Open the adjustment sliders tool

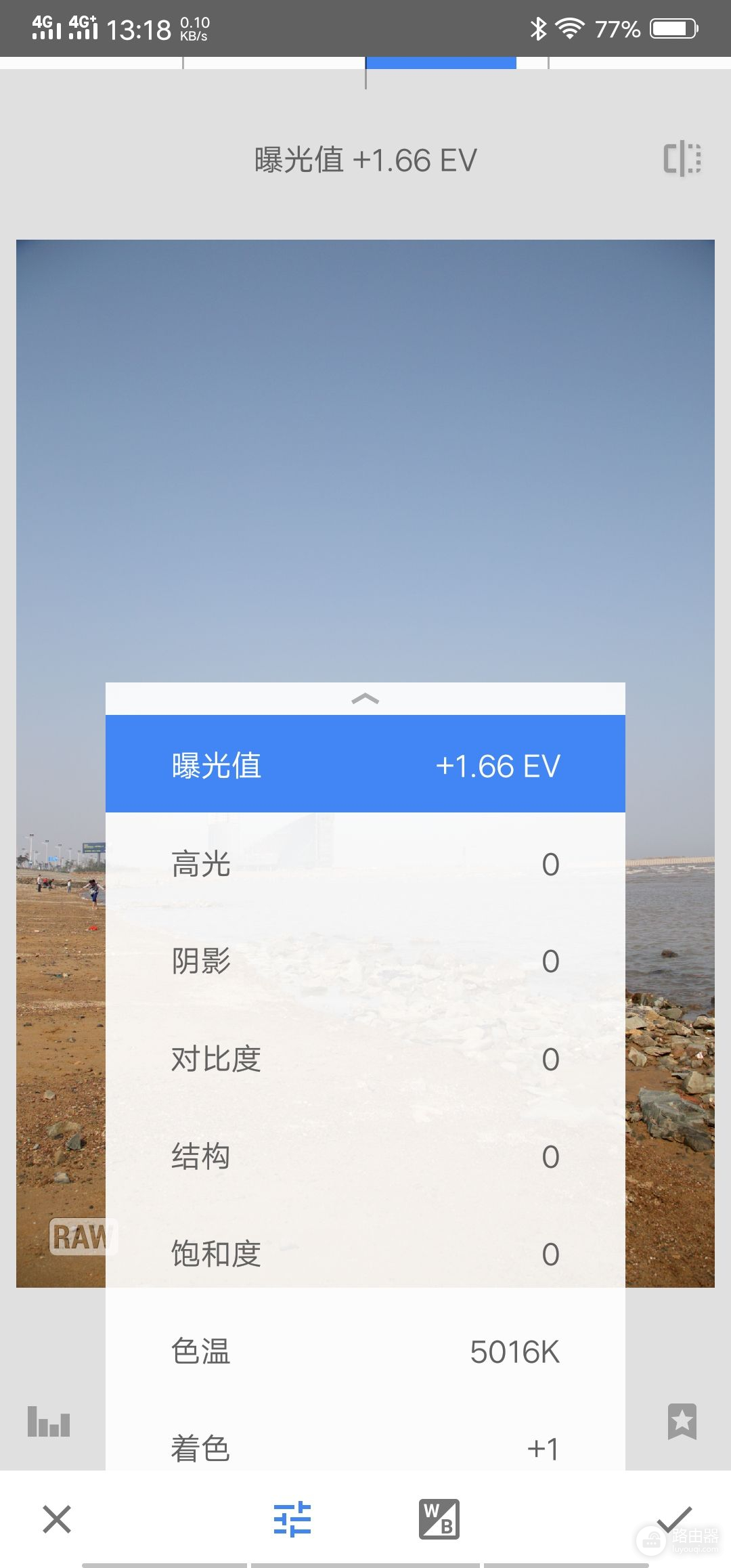click(x=292, y=1519)
